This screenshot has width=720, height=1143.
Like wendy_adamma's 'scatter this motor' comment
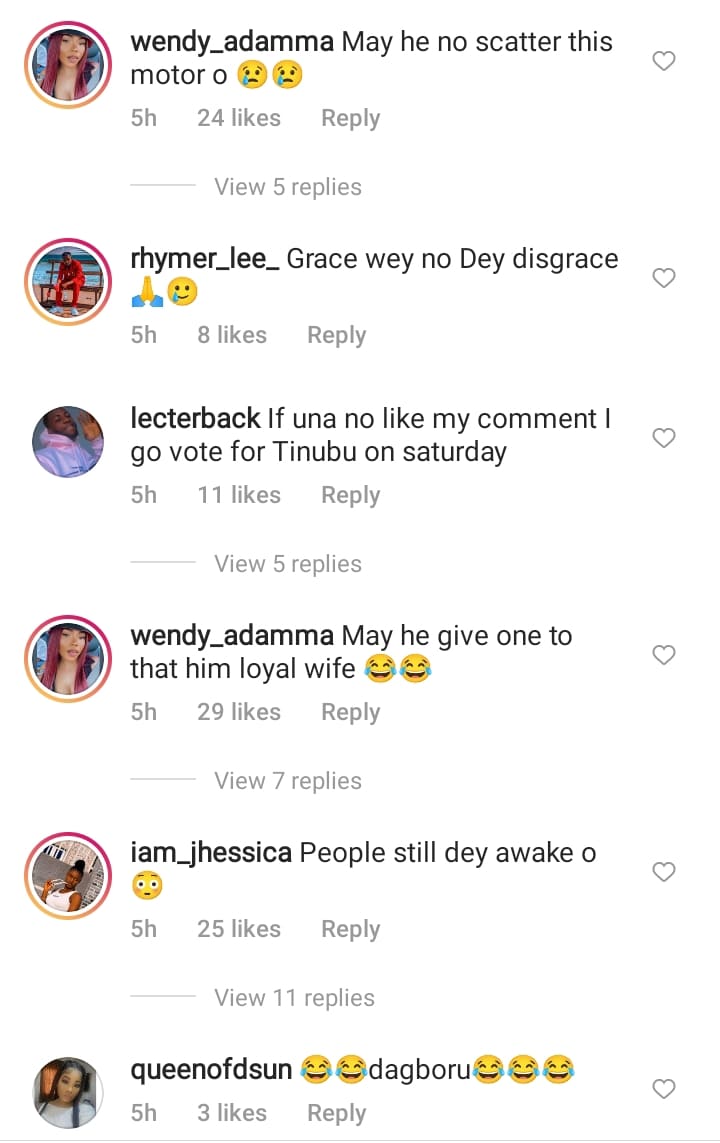[664, 62]
